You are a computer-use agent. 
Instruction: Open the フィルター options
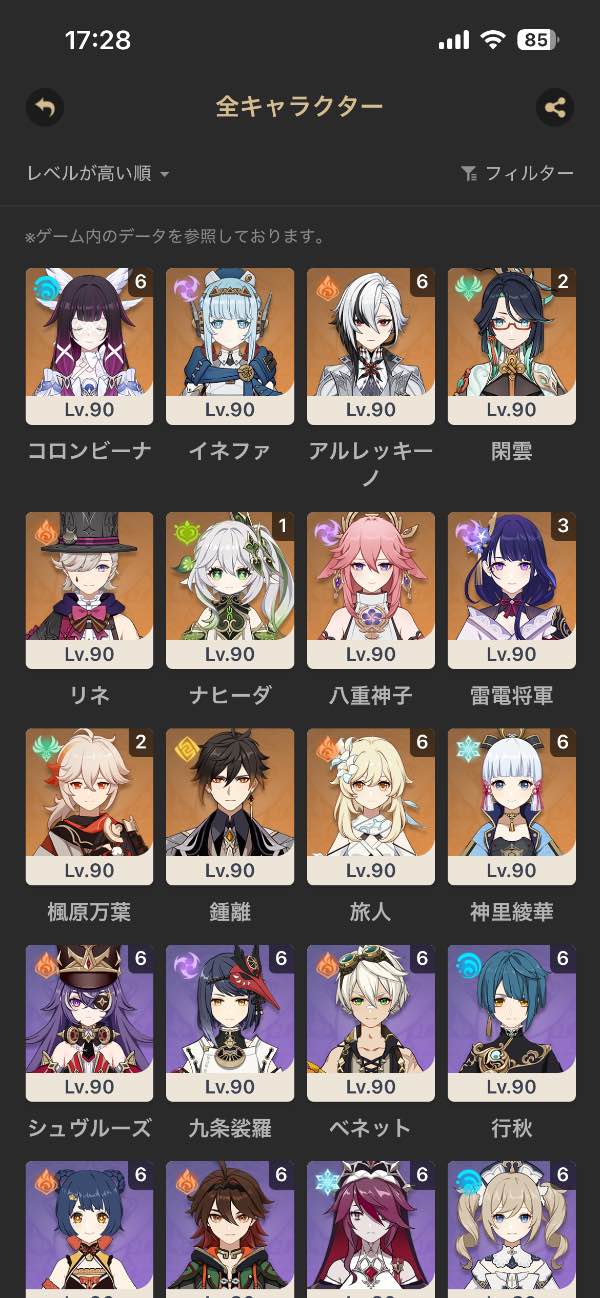(518, 174)
